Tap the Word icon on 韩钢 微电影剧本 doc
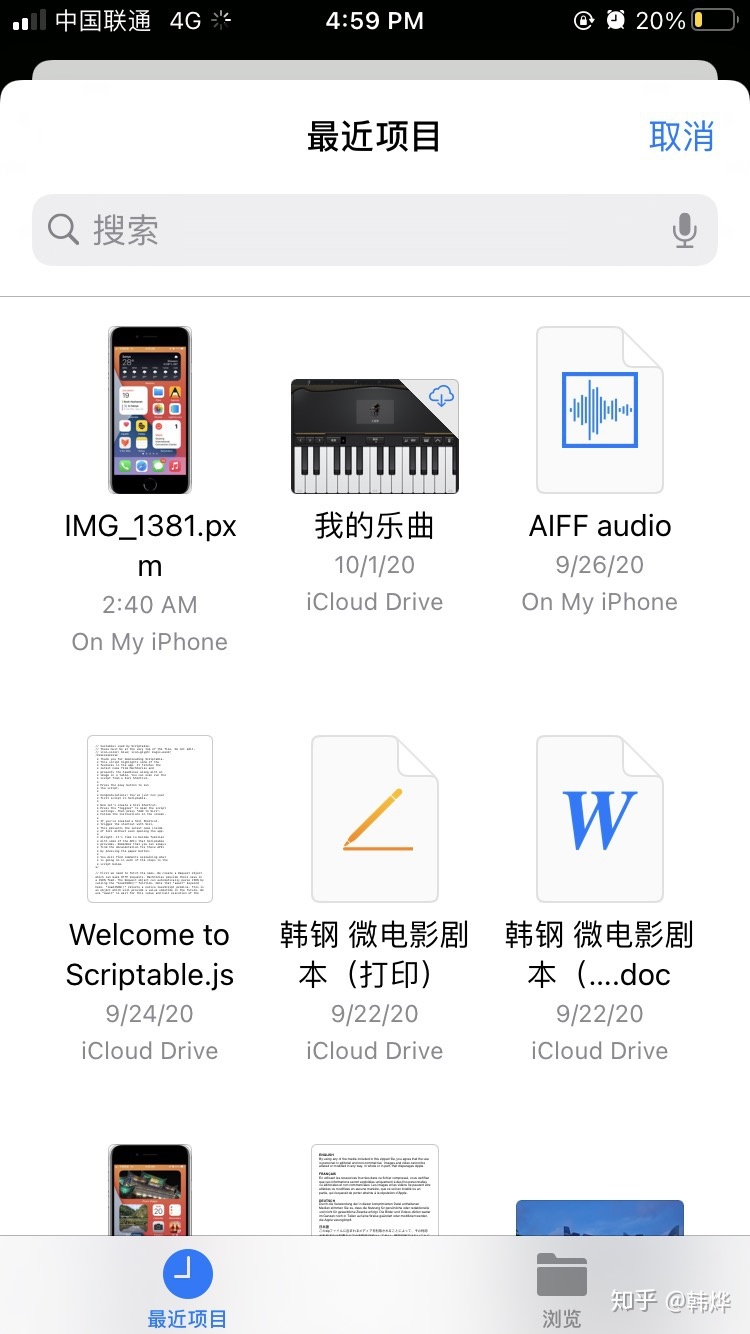750x1334 pixels. pos(599,818)
